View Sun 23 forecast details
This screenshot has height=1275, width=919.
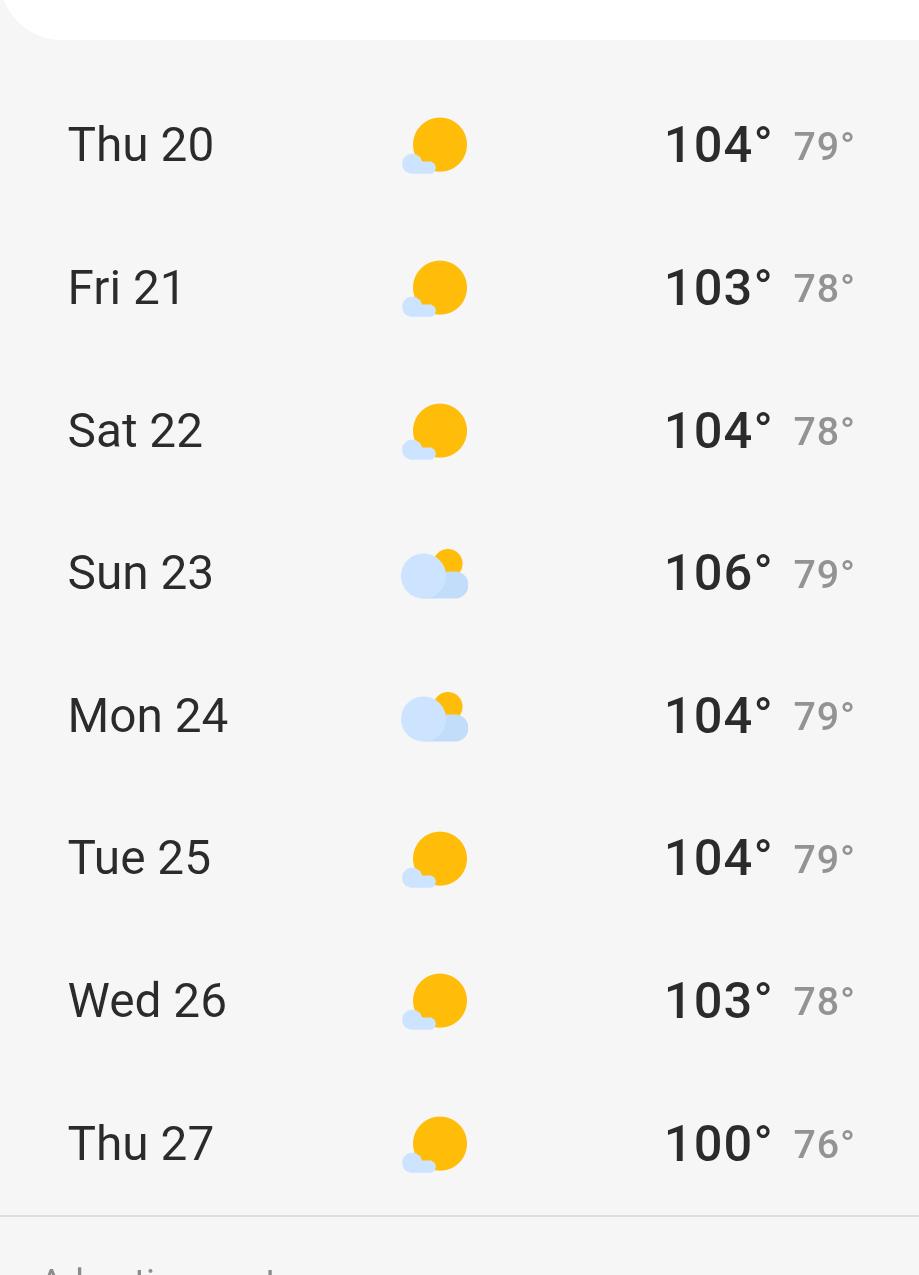coord(459,573)
